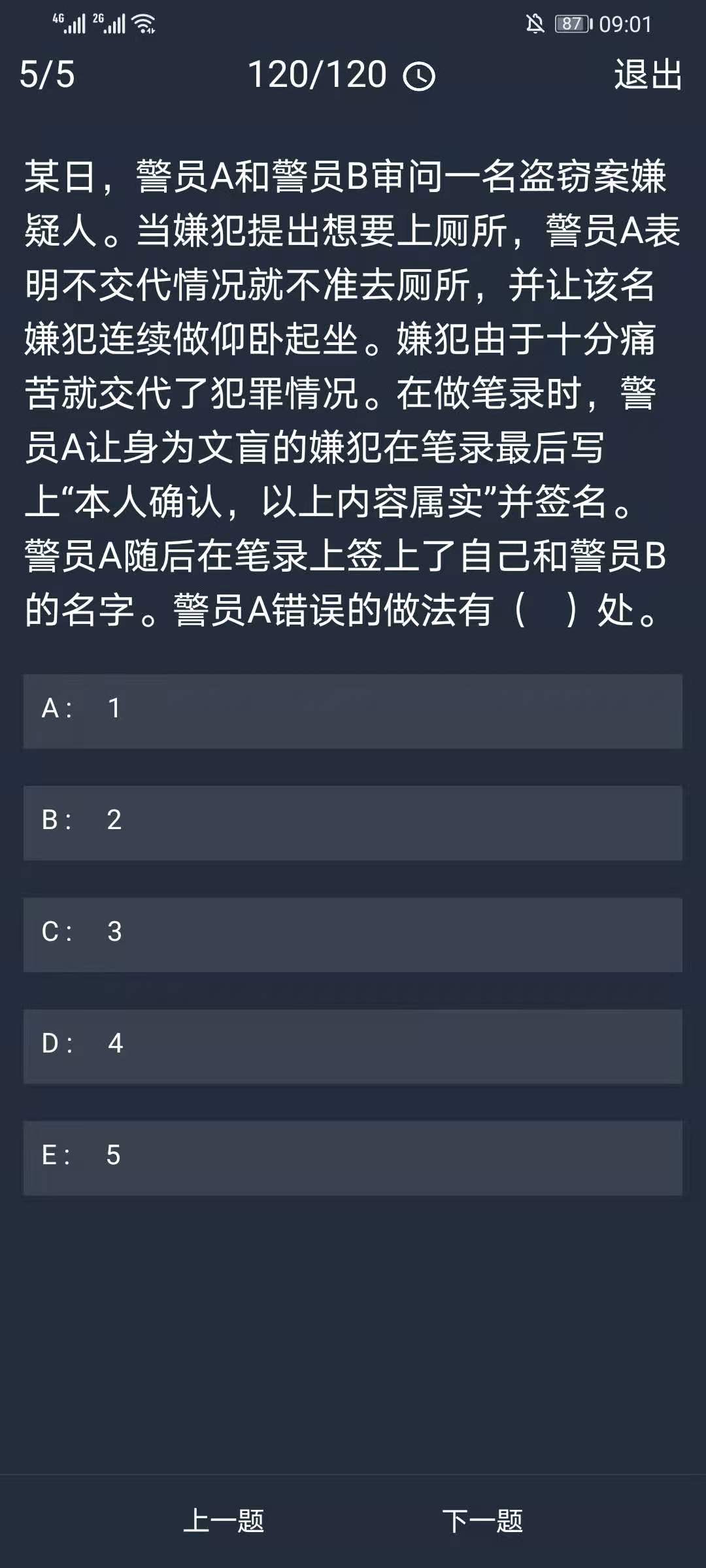Choose answer B: 2
Viewport: 706px width, 1568px height.
pos(353,823)
